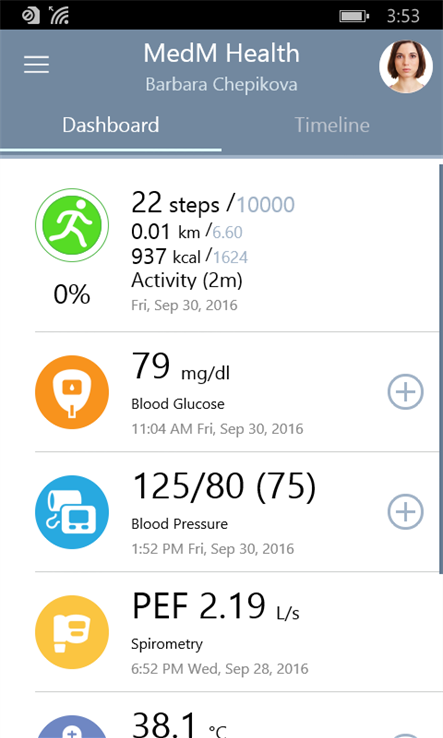This screenshot has height=738, width=443.
Task: Select the Dashboard tab
Action: 111,125
